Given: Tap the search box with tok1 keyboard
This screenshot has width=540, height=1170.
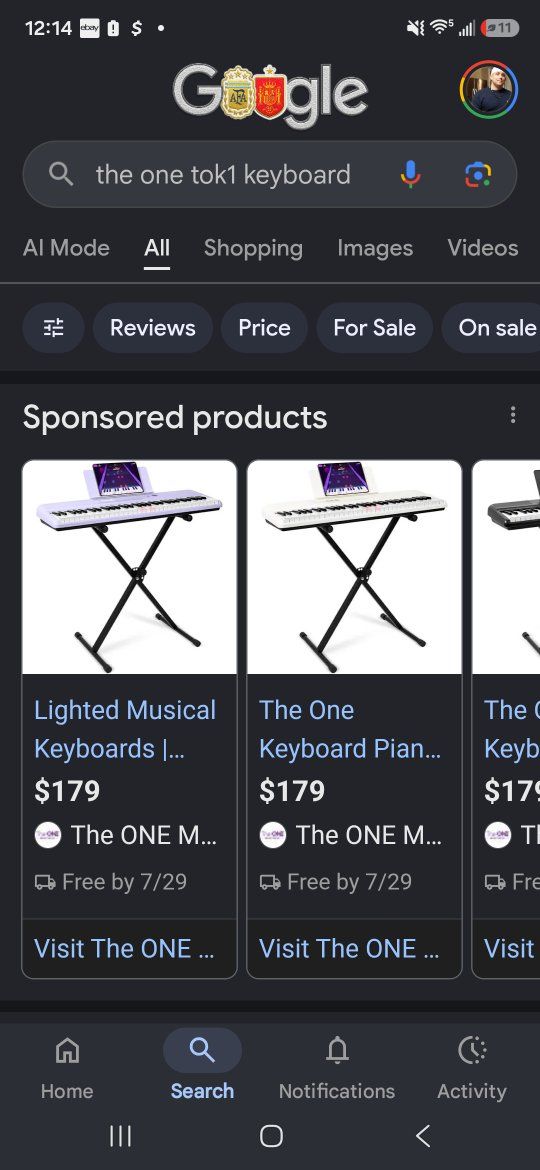Looking at the screenshot, I should pyautogui.click(x=269, y=175).
